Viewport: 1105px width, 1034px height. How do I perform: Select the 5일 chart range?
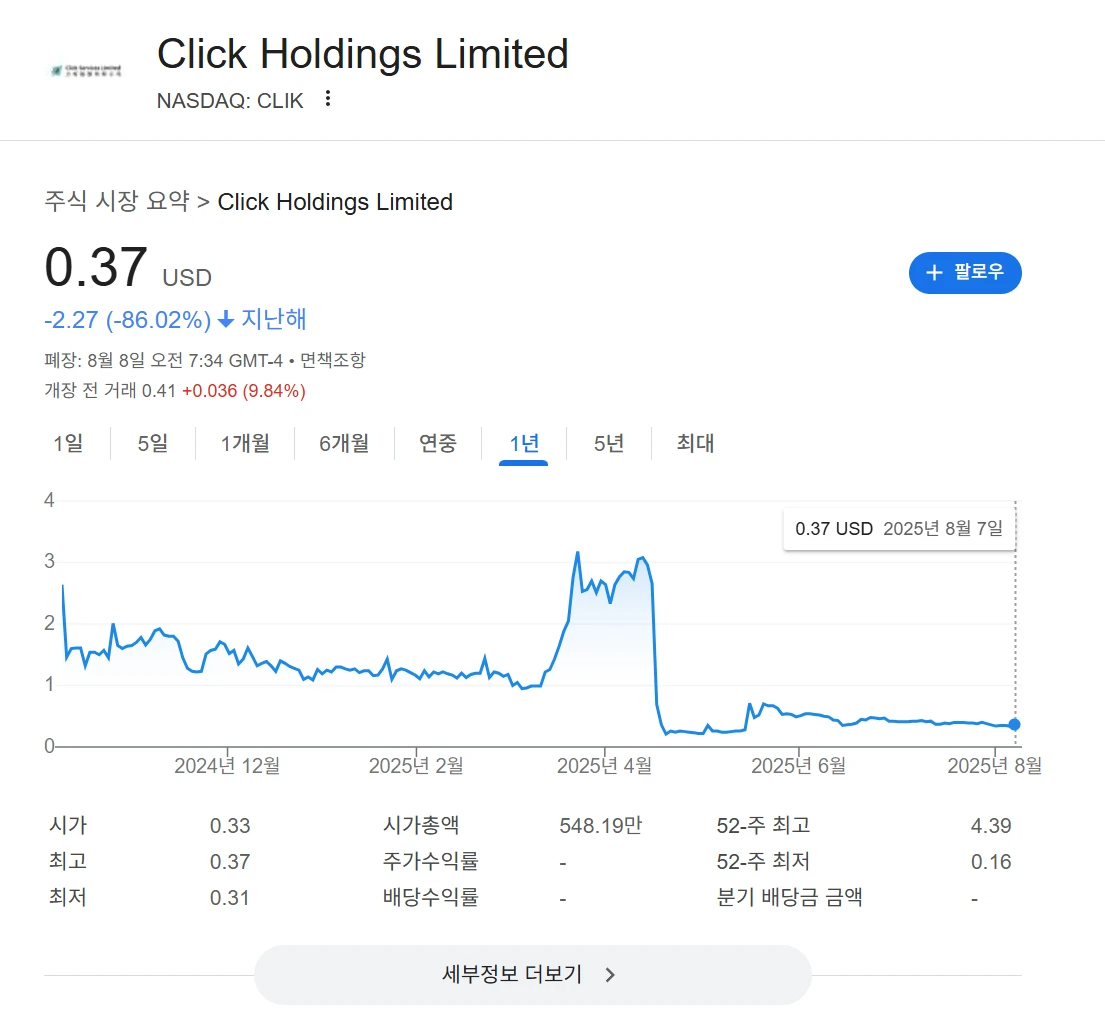153,443
